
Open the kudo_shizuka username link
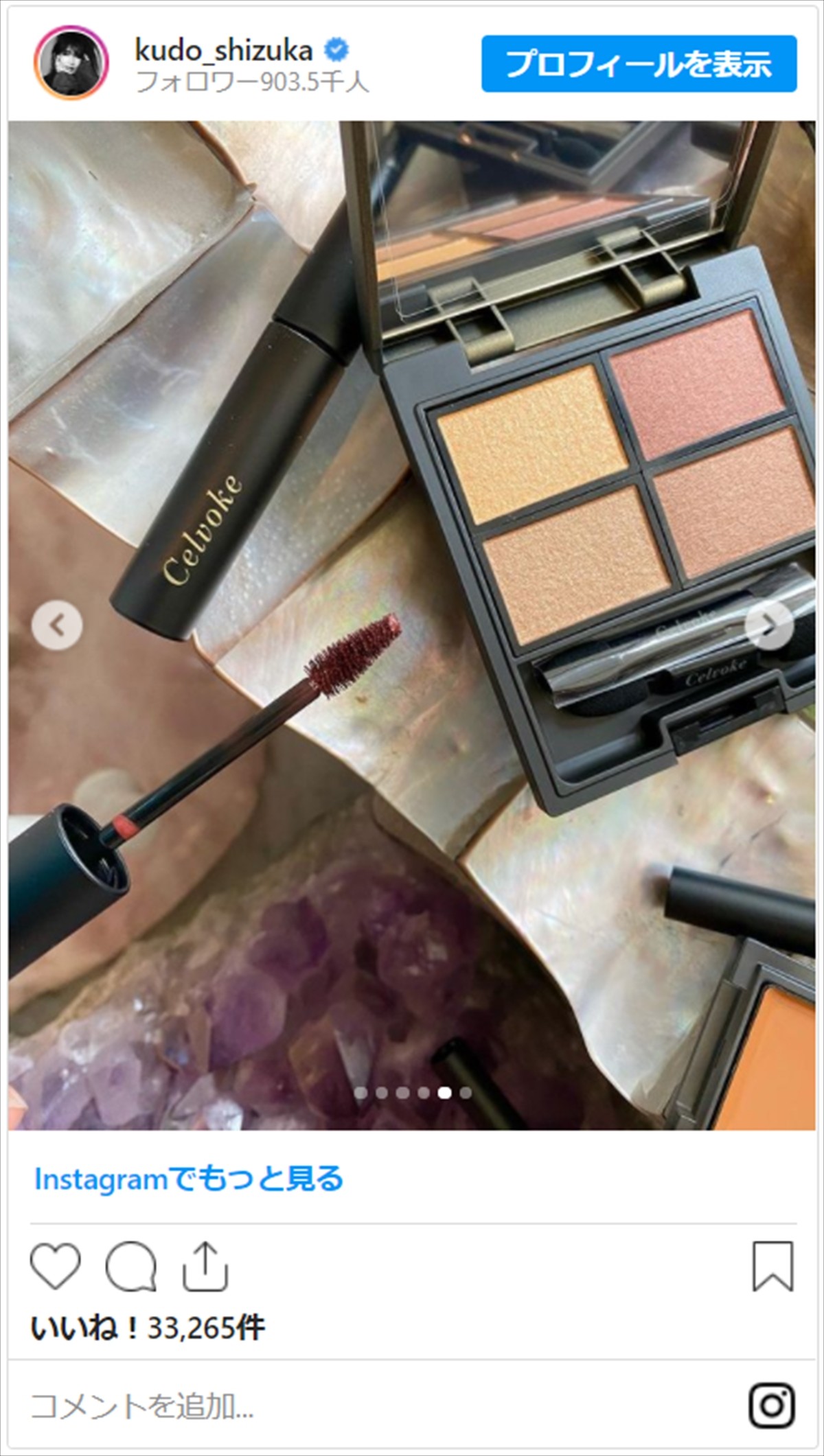224,50
